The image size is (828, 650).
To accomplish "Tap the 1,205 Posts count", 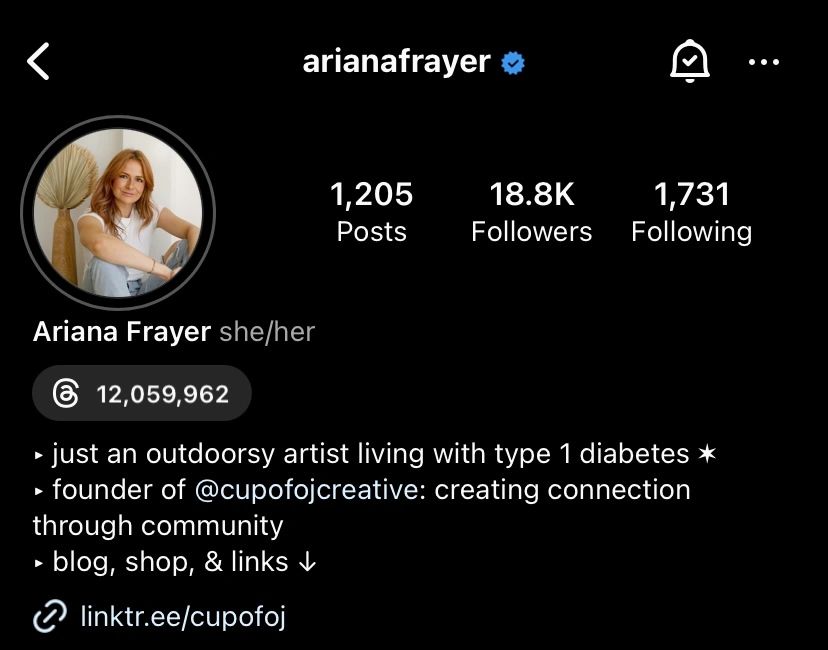I will pos(371,212).
